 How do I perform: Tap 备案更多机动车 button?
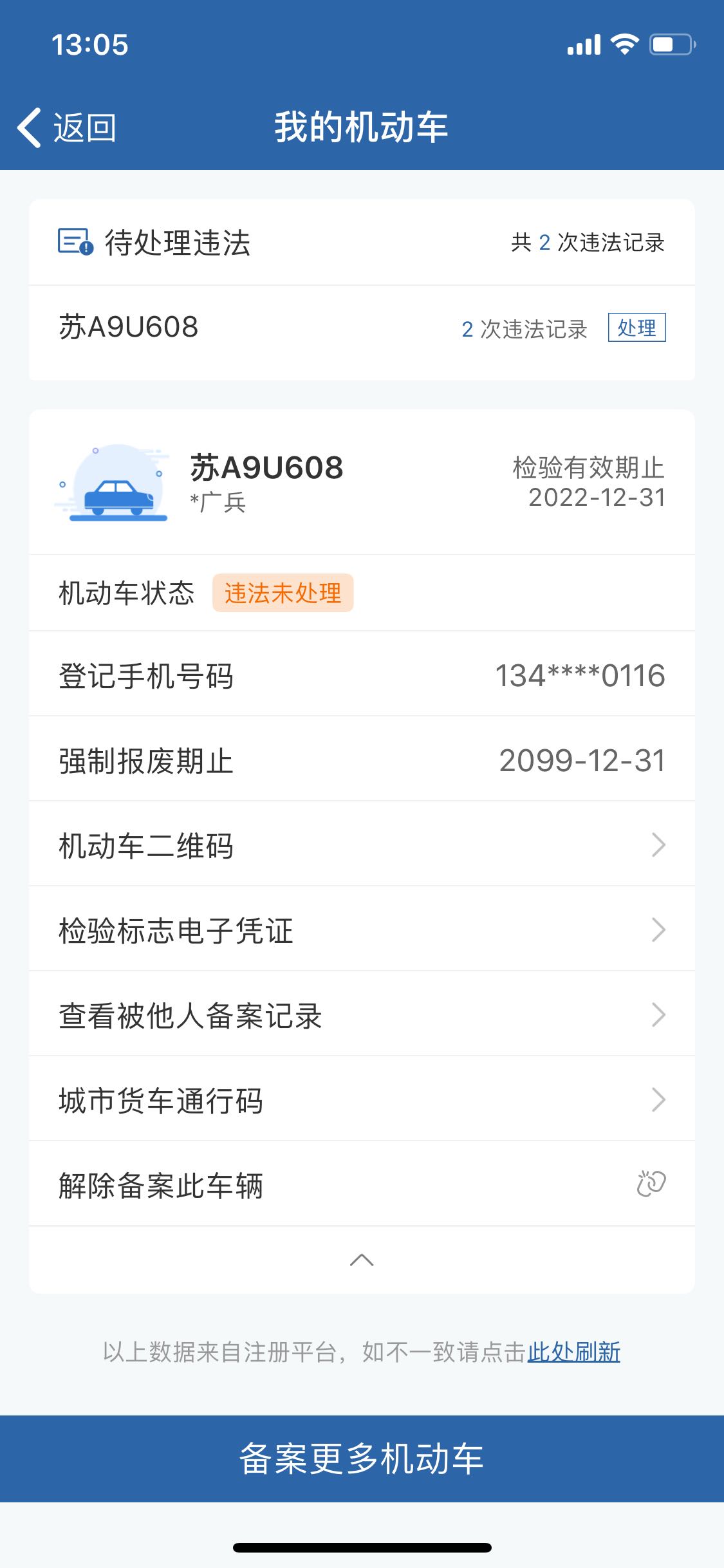coord(362,1459)
